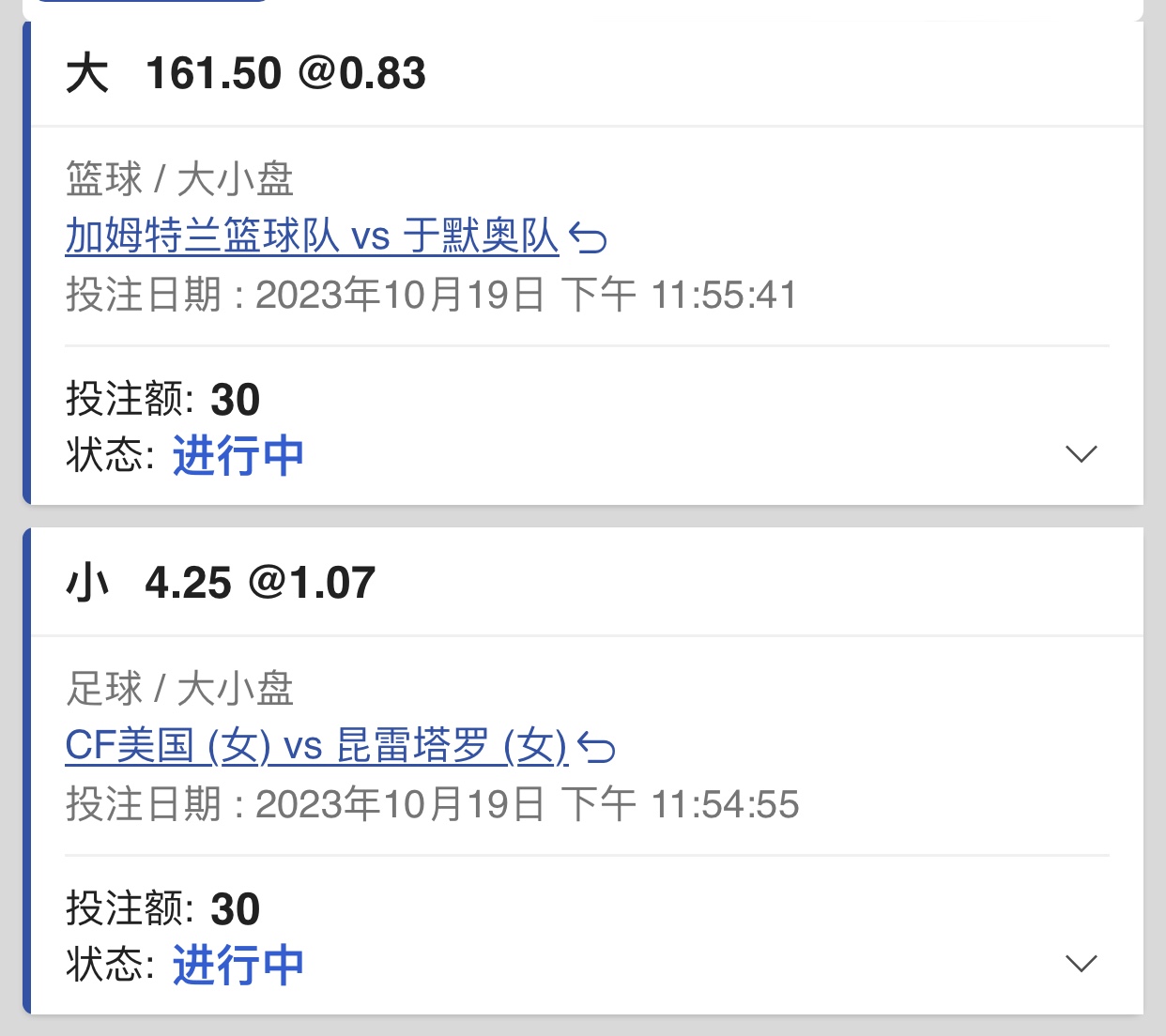Expand details of the 小 4.25 bet

[1082, 964]
